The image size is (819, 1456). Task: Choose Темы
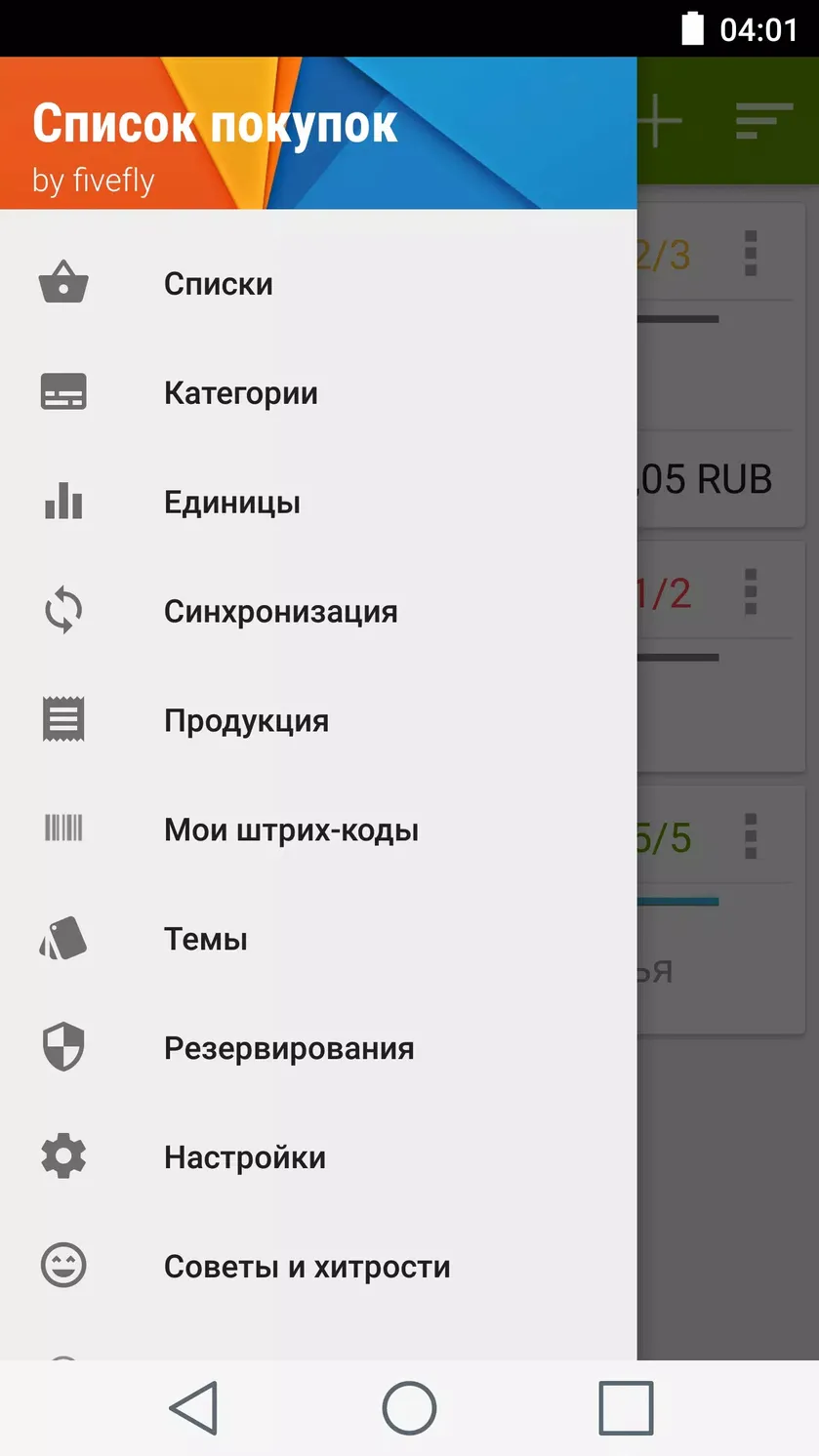click(318, 940)
